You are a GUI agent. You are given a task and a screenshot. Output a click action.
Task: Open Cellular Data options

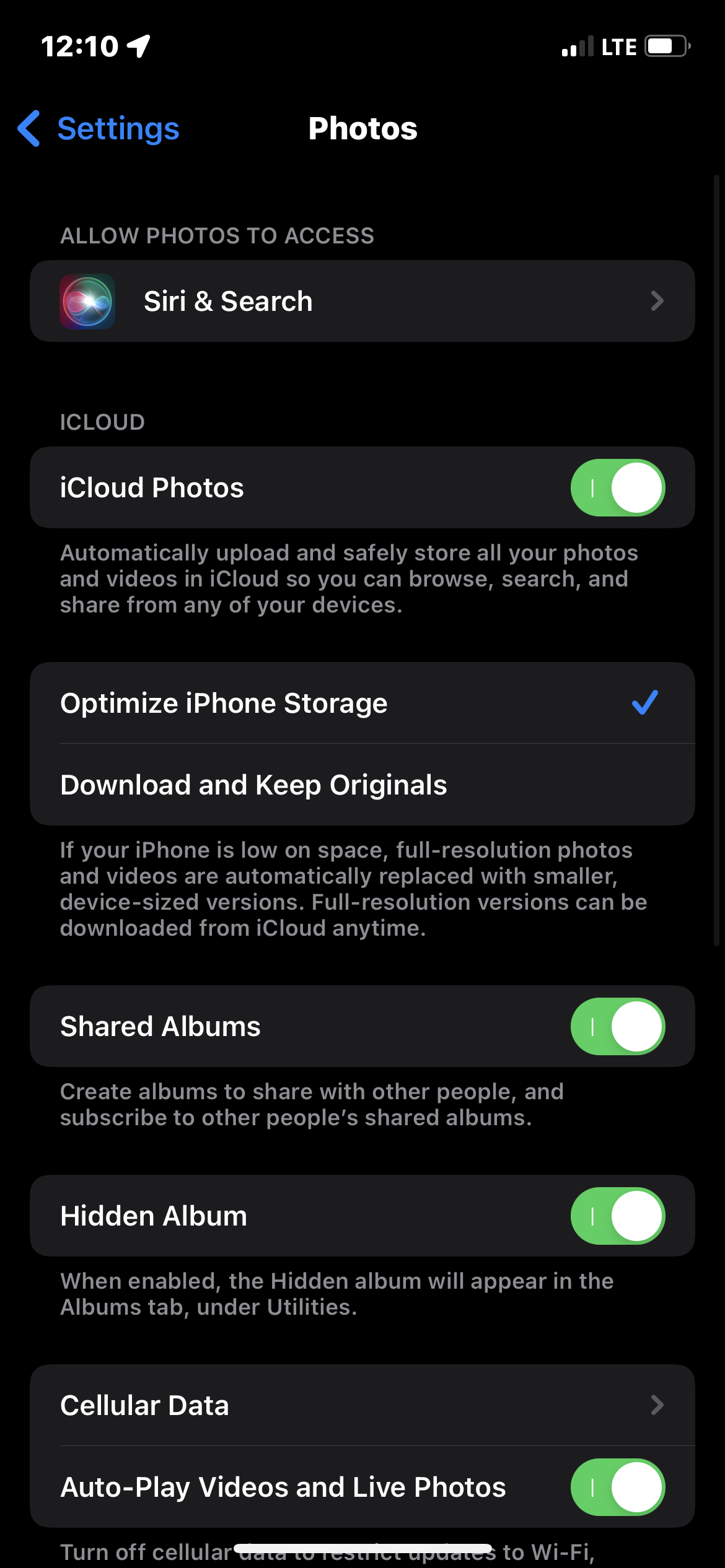(x=362, y=1406)
